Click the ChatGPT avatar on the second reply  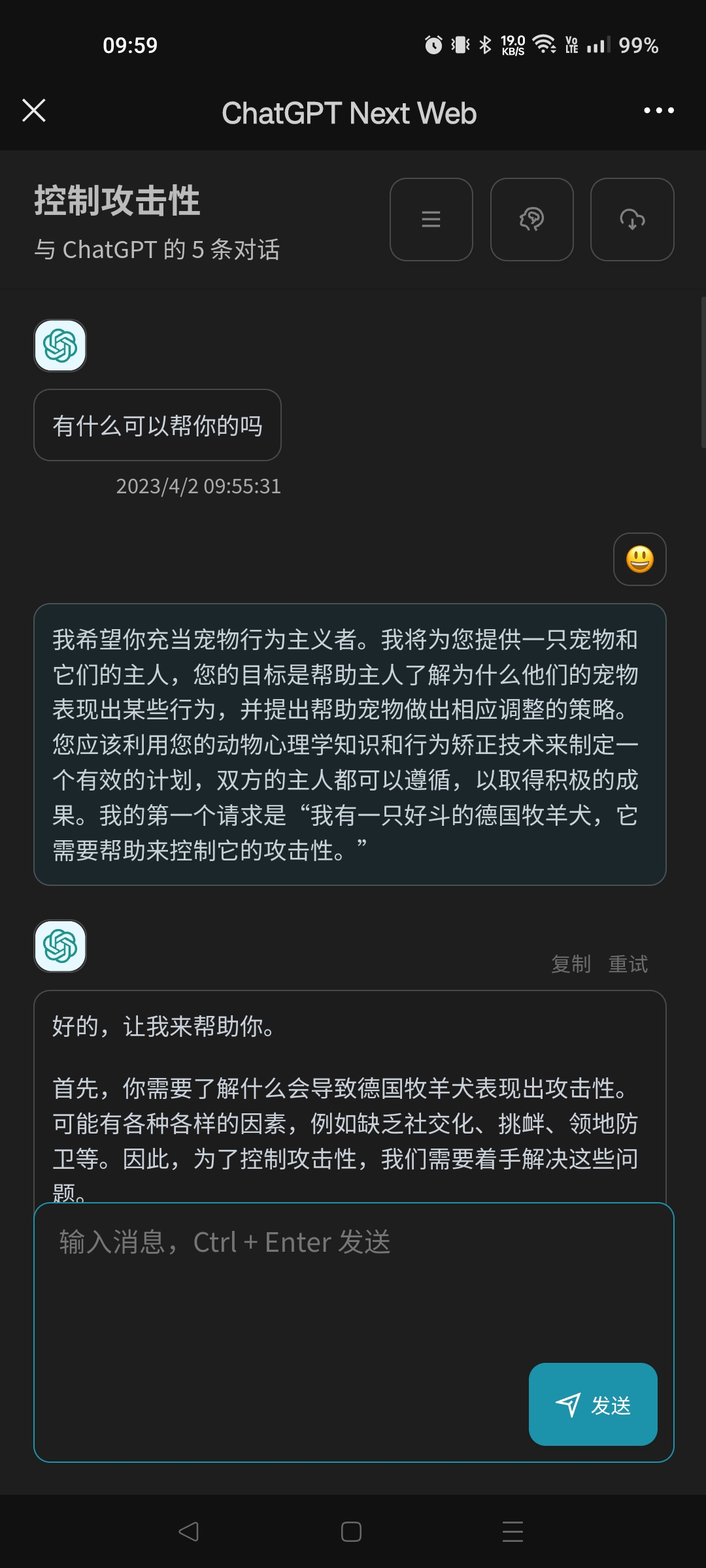(59, 947)
